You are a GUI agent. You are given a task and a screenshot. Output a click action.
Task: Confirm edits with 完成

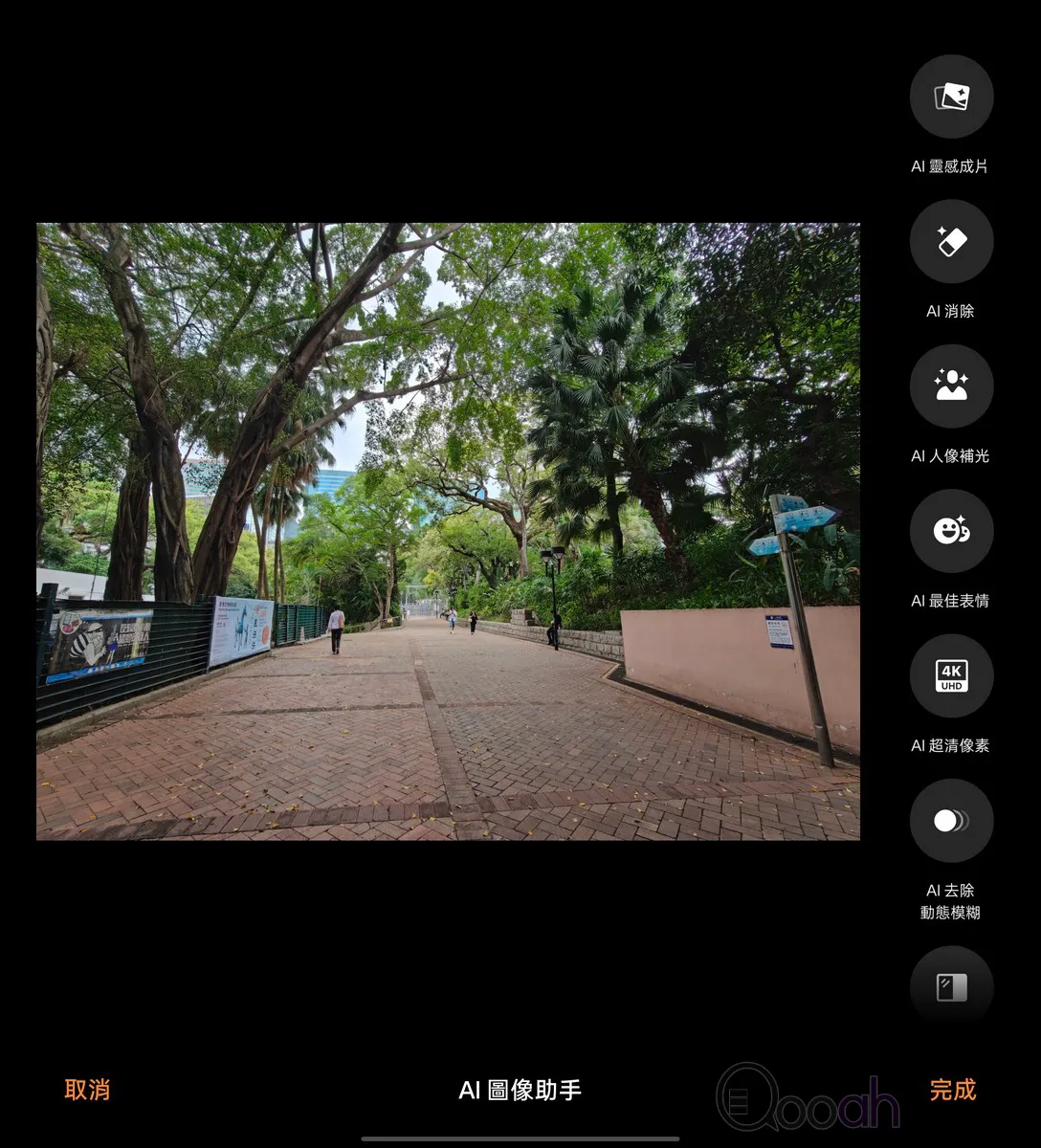pos(953,1090)
